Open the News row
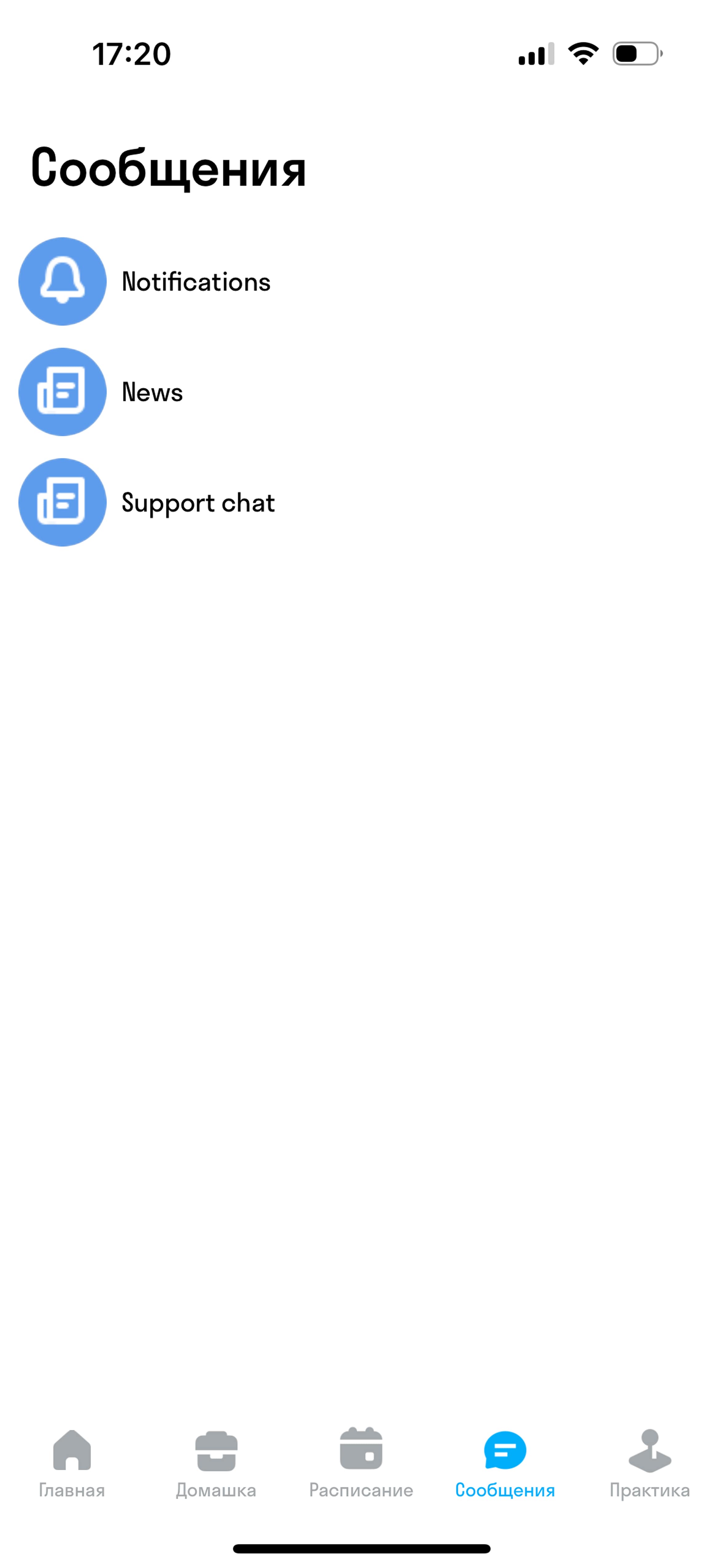Viewport: 723px width, 1568px height. (361, 392)
